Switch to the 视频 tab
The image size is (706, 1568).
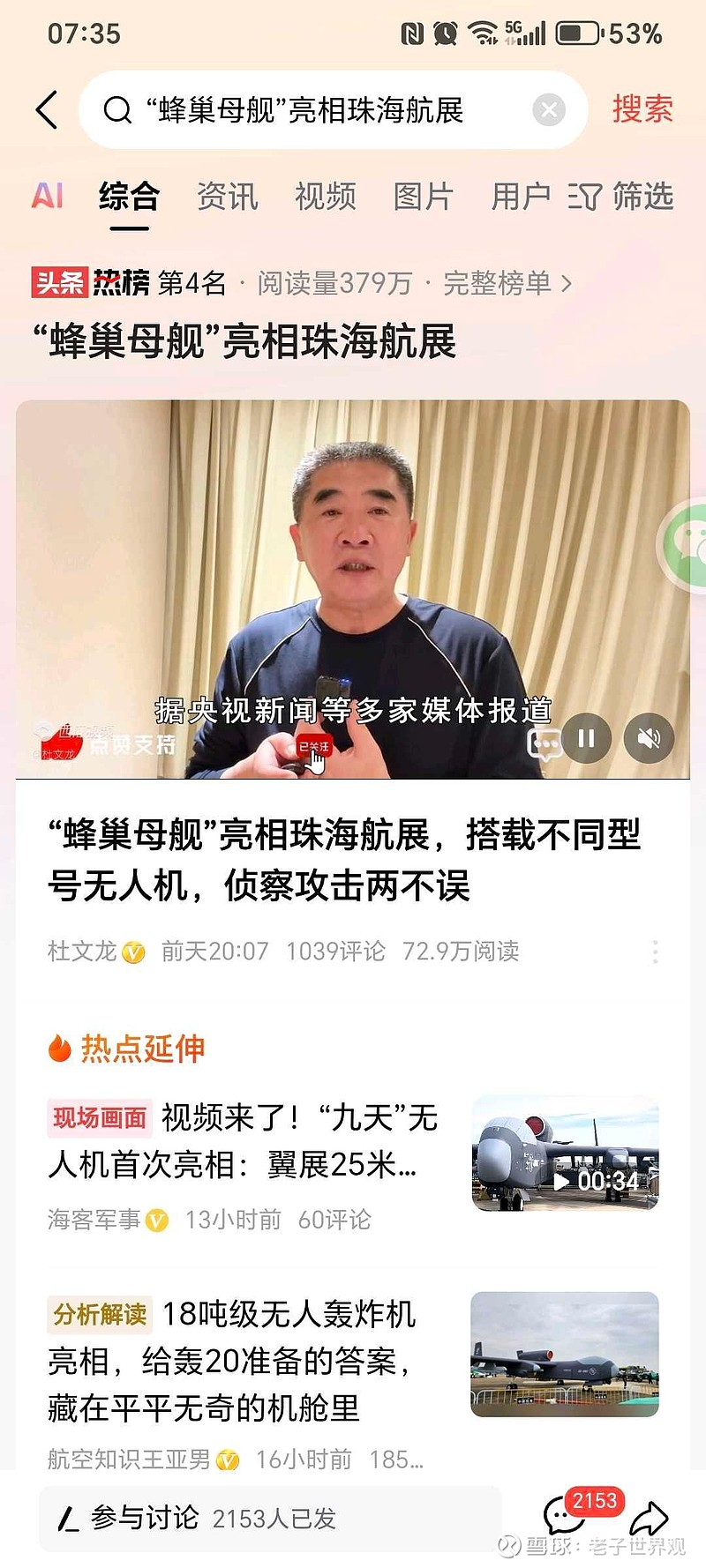[326, 197]
